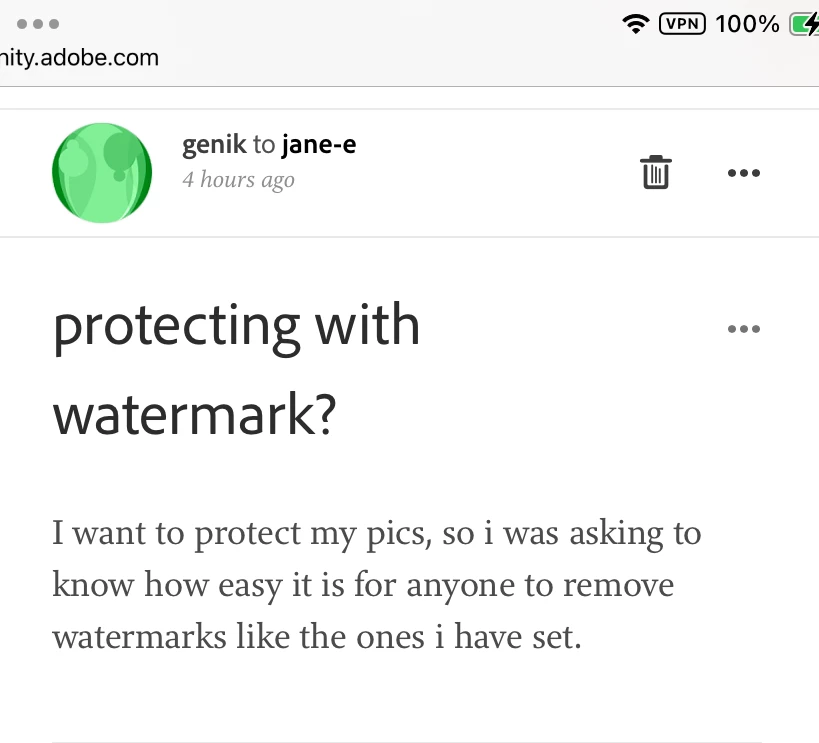The width and height of the screenshot is (819, 743).
Task: Open the three-dot menu above the address bar
Action: [39, 22]
